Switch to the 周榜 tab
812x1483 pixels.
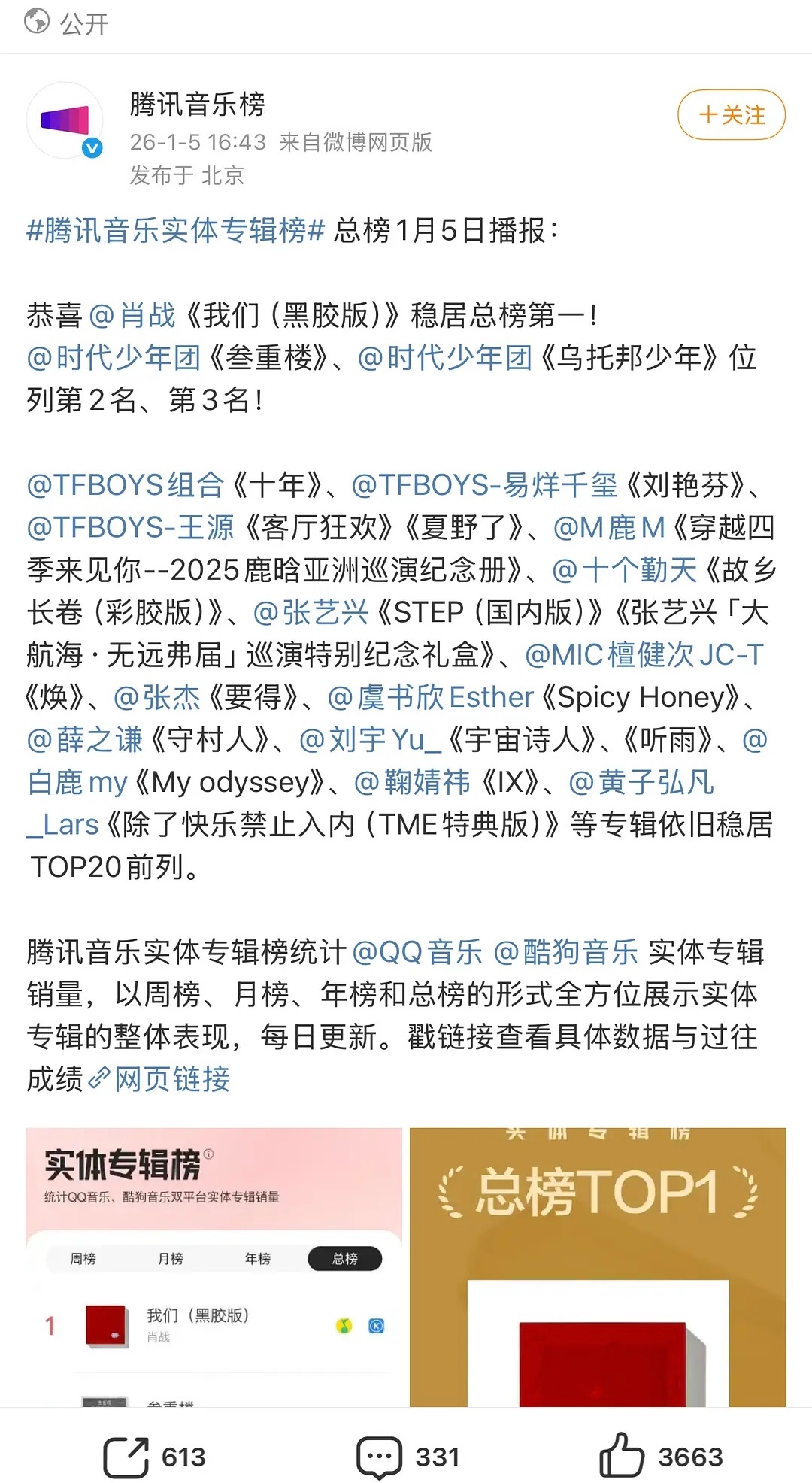[x=83, y=1257]
